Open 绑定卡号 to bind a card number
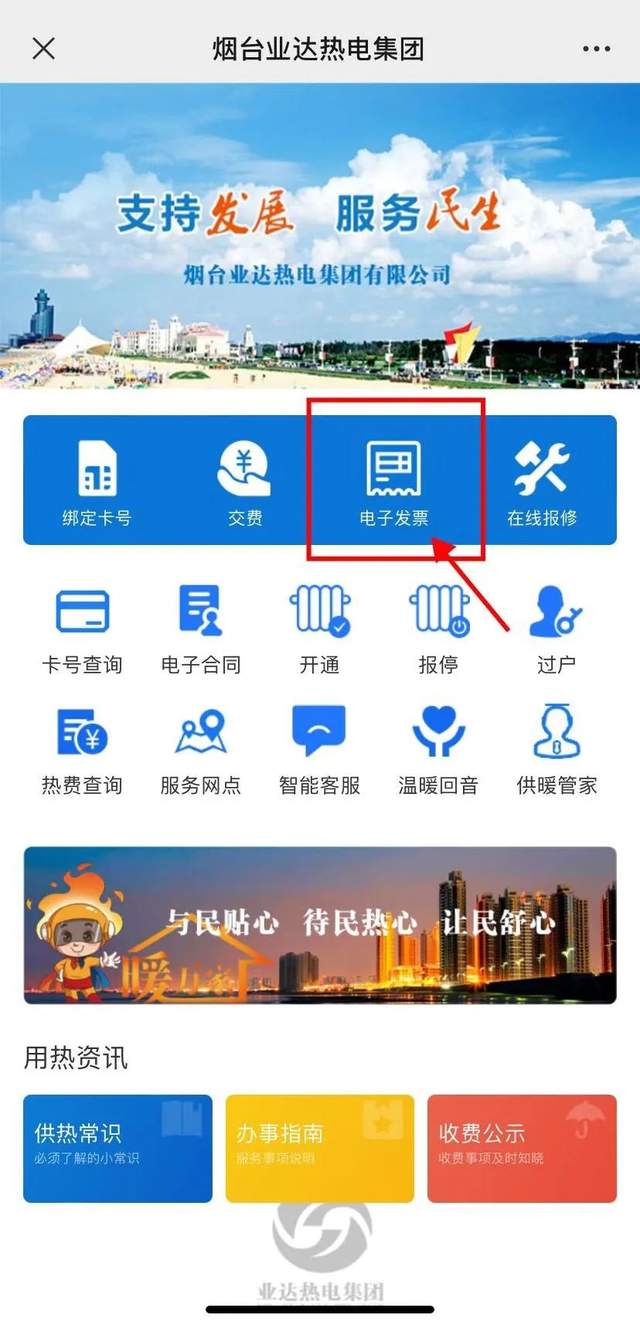 click(96, 483)
